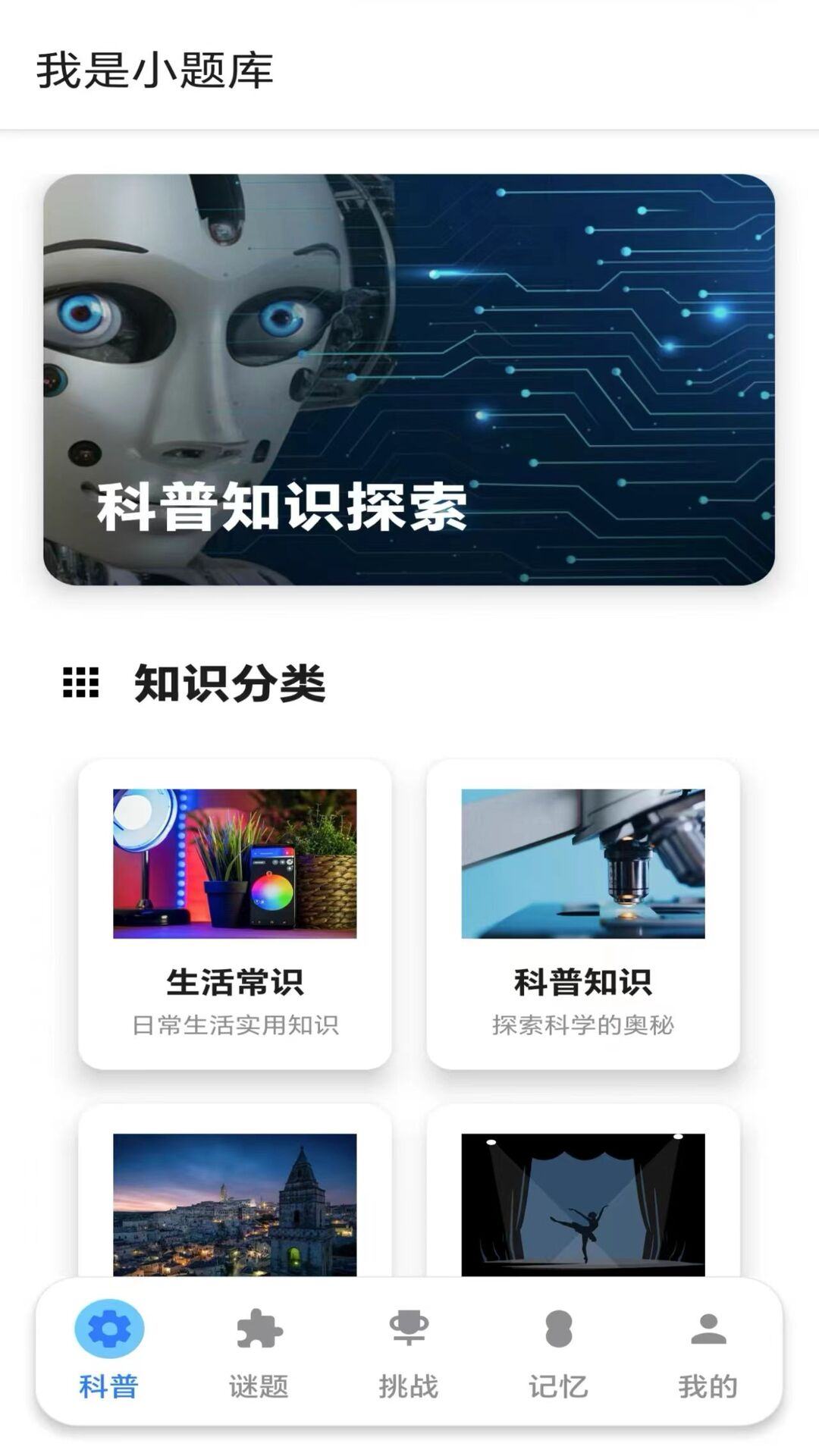819x1456 pixels.
Task: Tap the 科普知识探索 banner
Action: pos(409,379)
